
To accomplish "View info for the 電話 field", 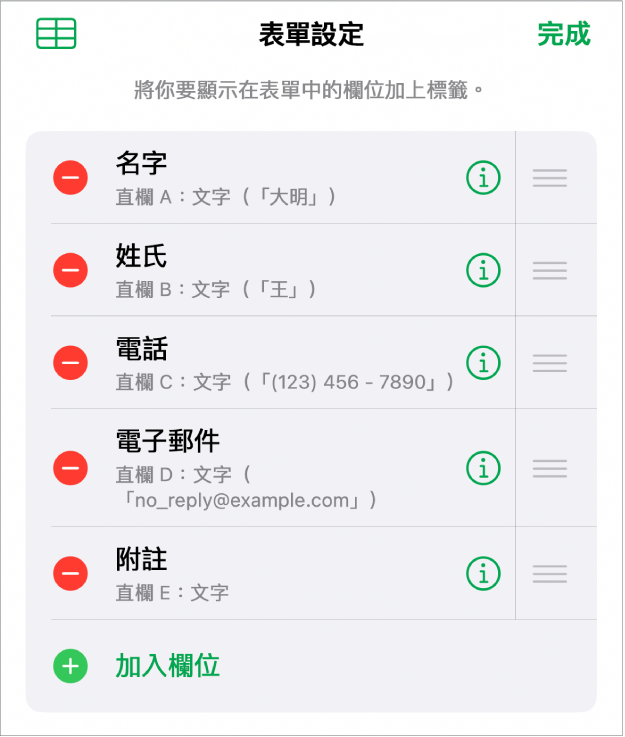I will pyautogui.click(x=483, y=362).
